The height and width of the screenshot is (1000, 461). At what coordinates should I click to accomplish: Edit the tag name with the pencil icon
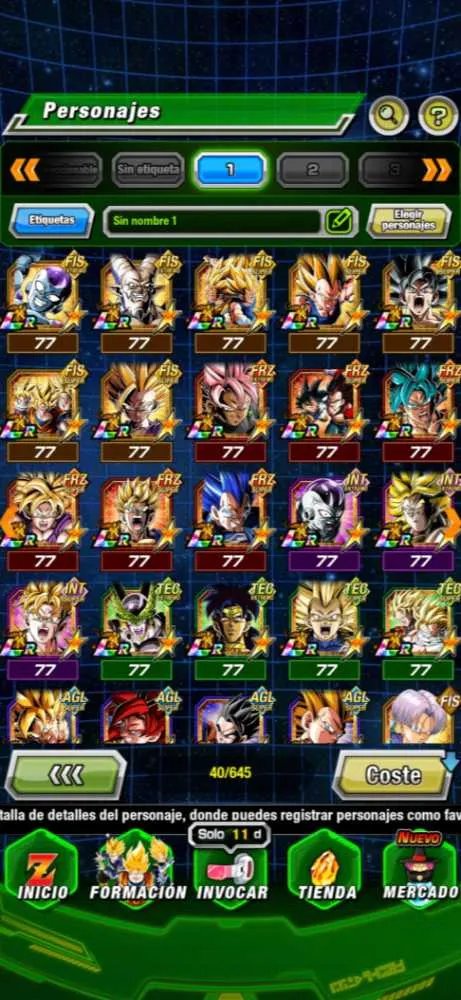339,221
